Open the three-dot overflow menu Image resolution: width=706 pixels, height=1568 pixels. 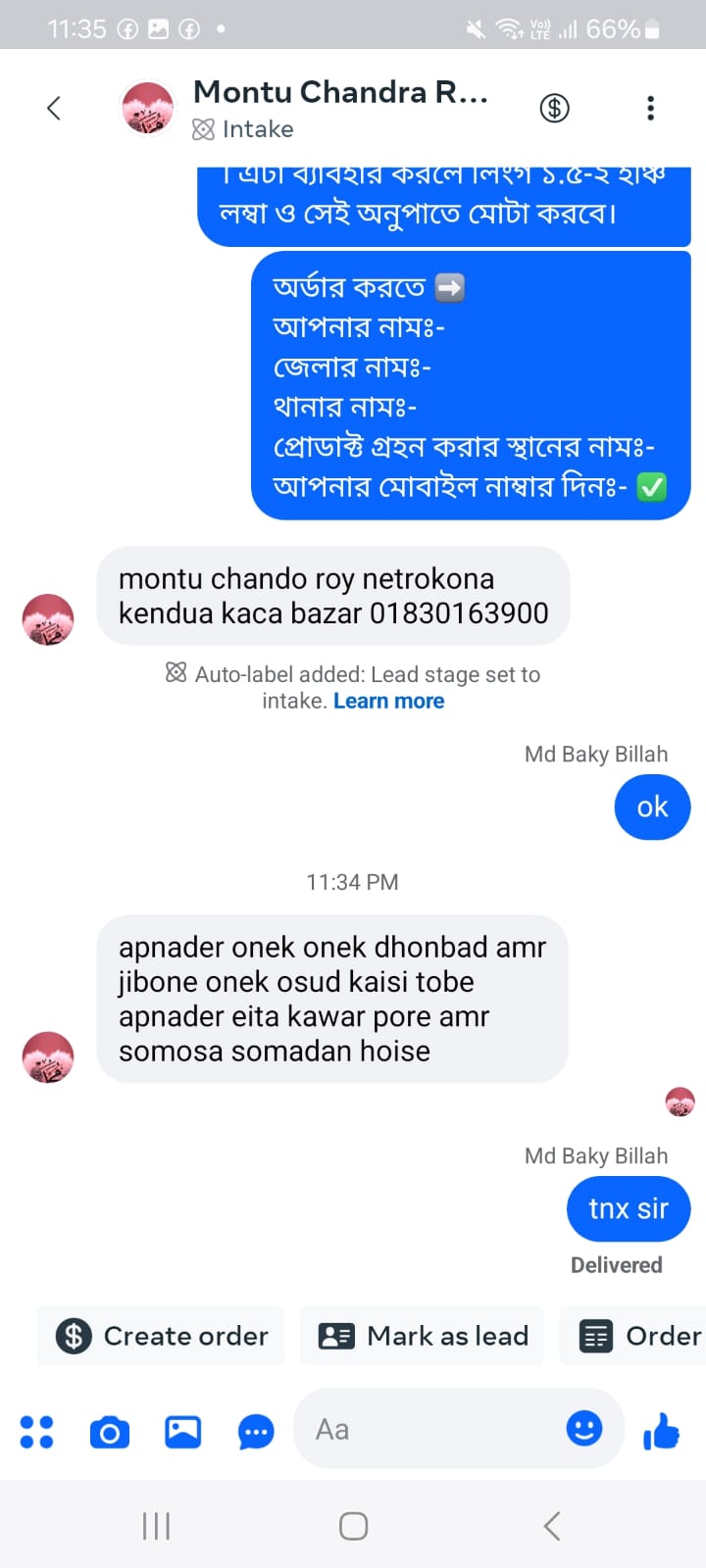pyautogui.click(x=650, y=108)
